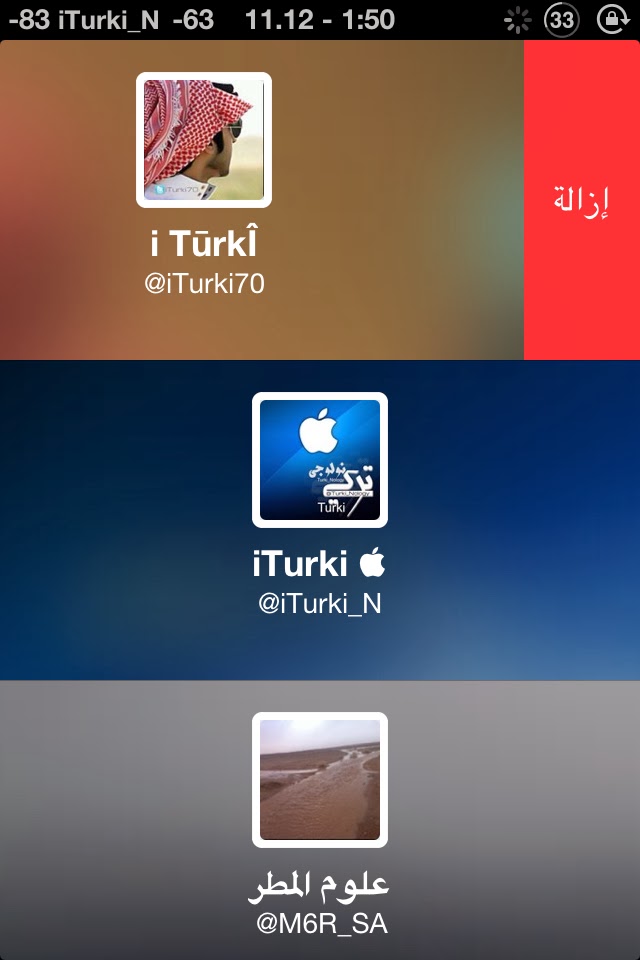This screenshot has height=960, width=640.
Task: Open the علوم المطر @M6R_SA account
Action: 320,820
